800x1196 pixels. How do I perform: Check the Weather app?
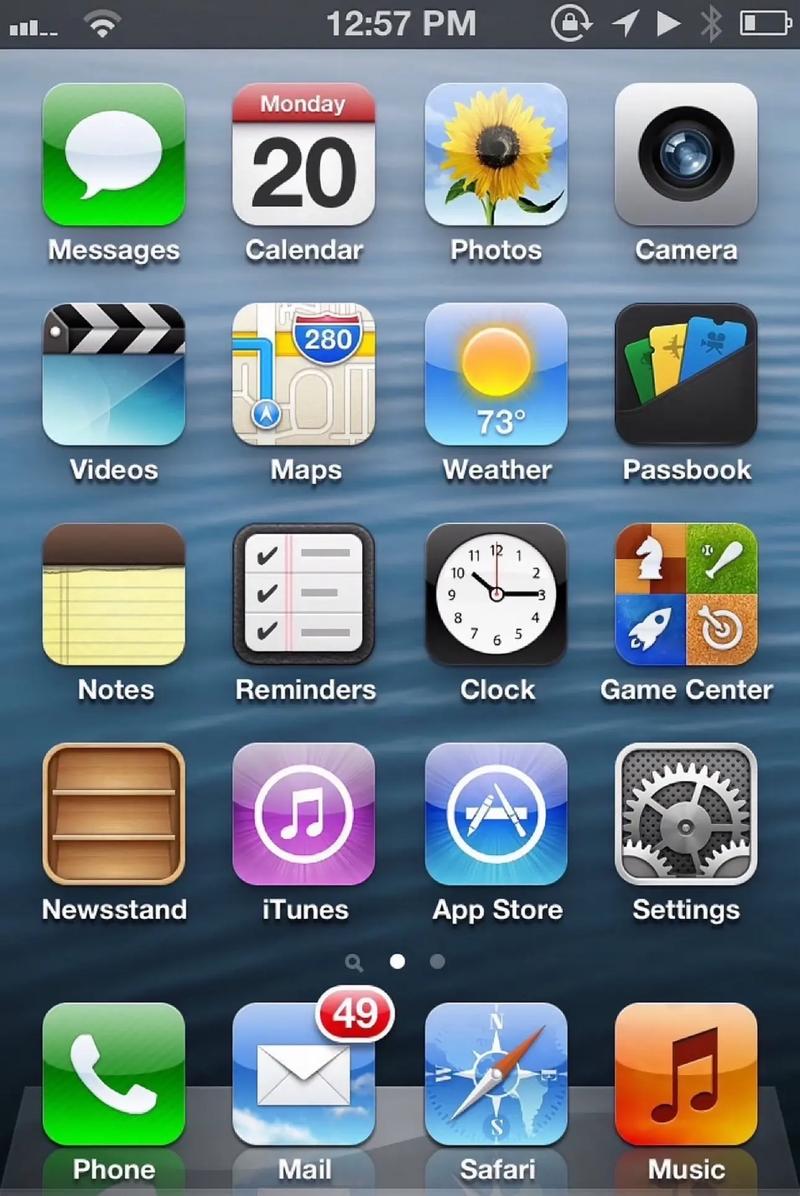point(496,375)
